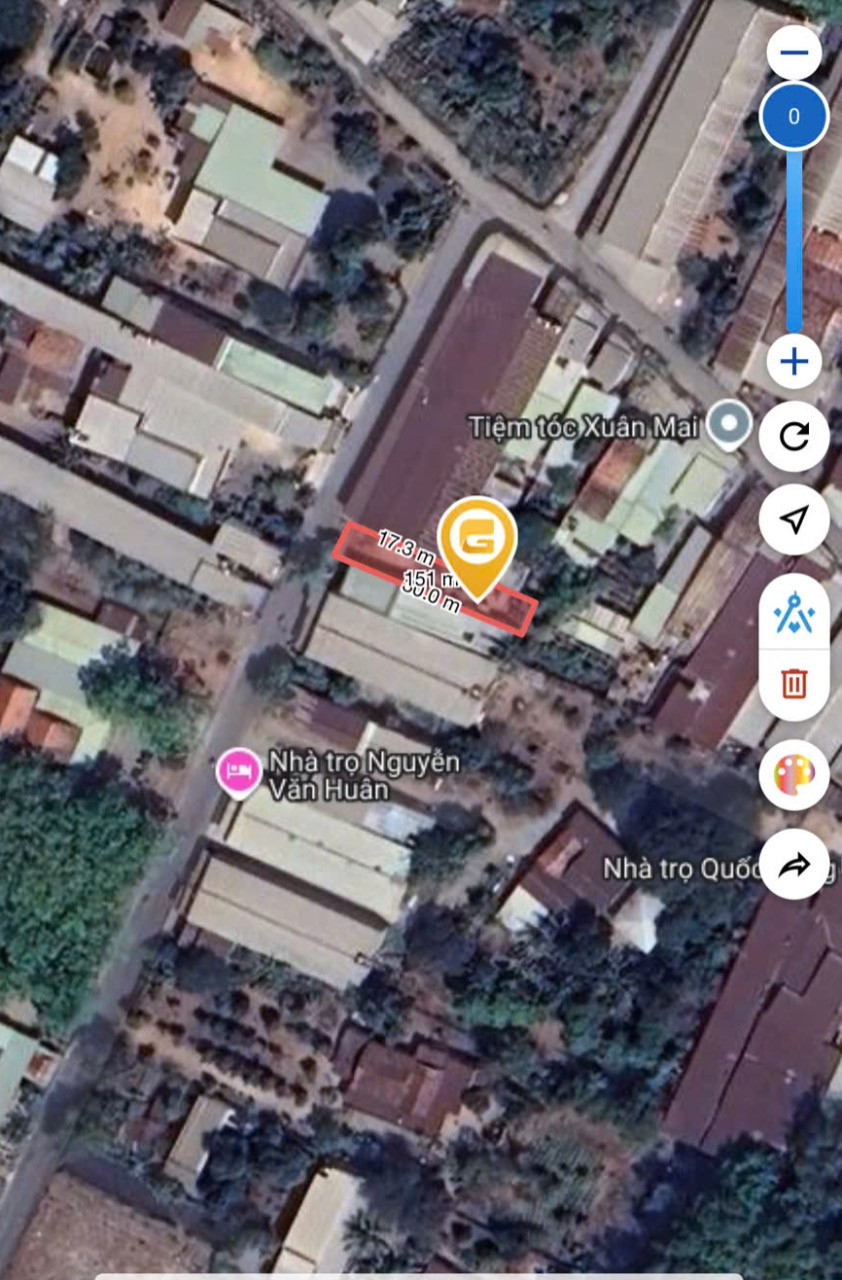This screenshot has height=1280, width=842.
Task: Open the measuring compass tool
Action: (x=794, y=612)
